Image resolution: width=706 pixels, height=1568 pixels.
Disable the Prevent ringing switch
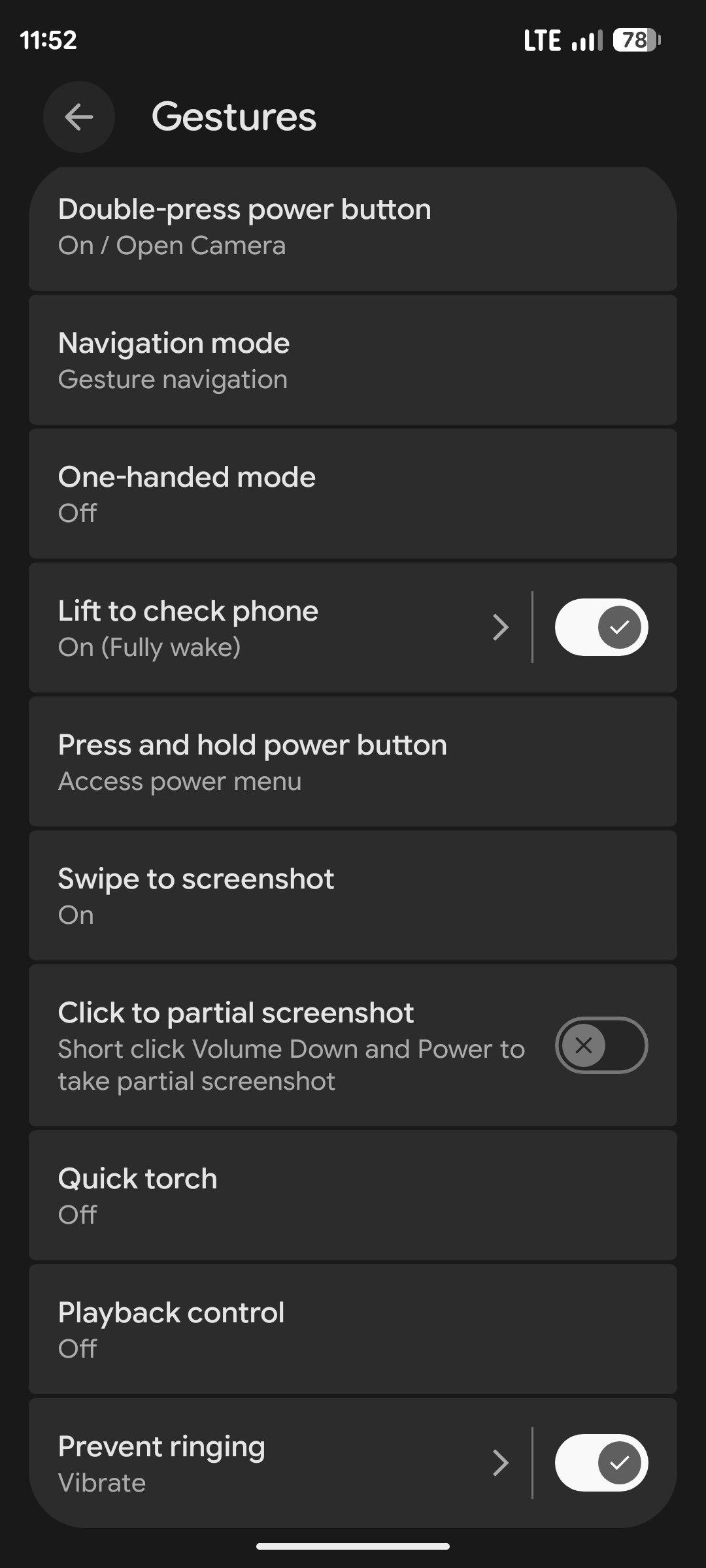[601, 1463]
